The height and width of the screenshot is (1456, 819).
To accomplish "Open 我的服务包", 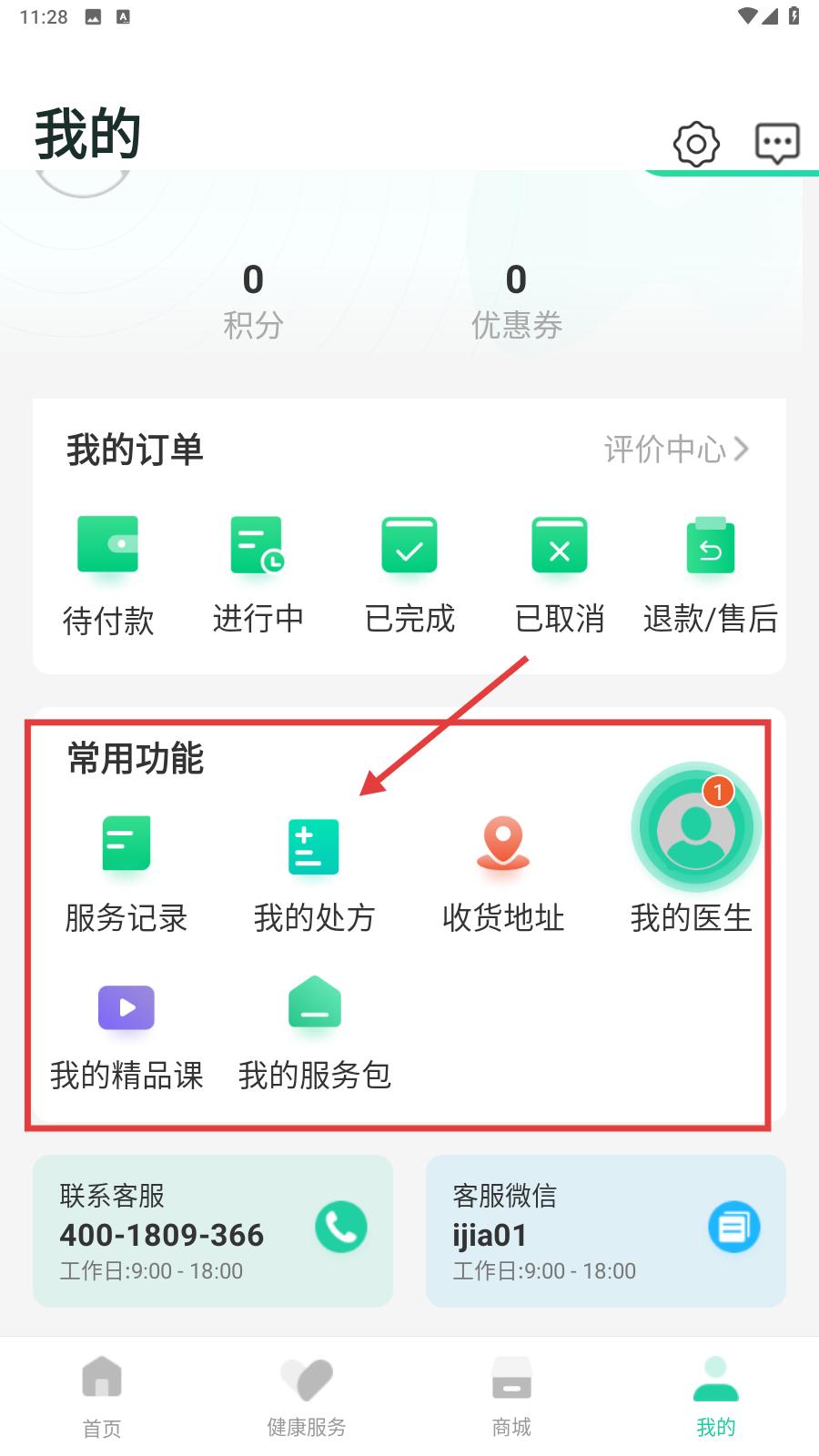I will click(315, 1035).
